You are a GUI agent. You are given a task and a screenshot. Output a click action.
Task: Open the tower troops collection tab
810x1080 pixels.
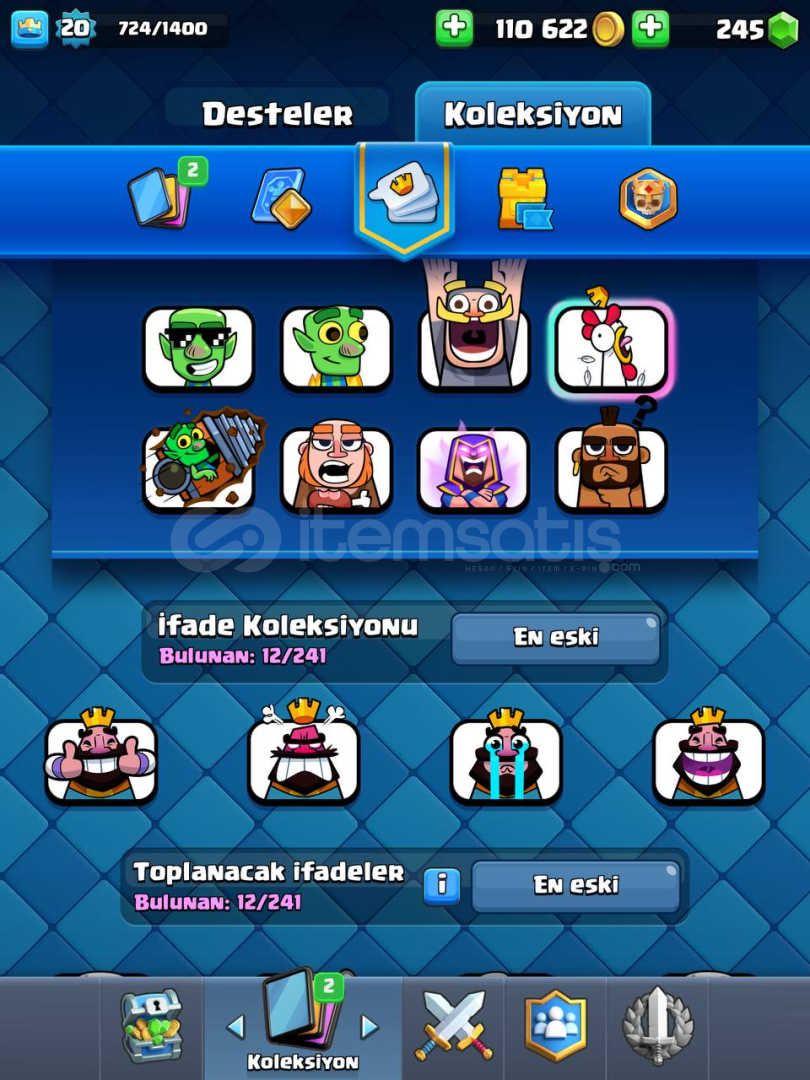524,198
